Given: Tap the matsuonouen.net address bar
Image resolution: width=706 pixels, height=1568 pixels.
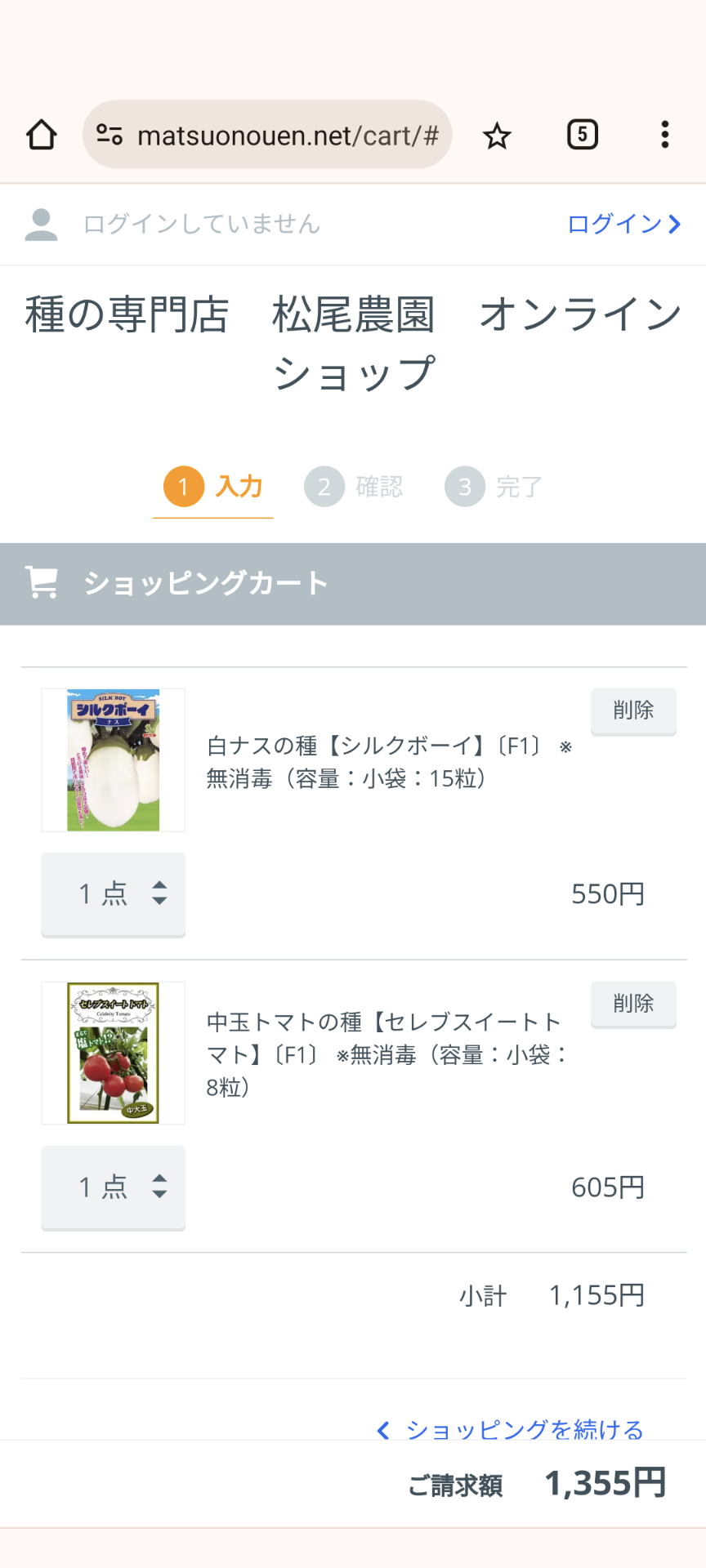Looking at the screenshot, I should [x=267, y=135].
